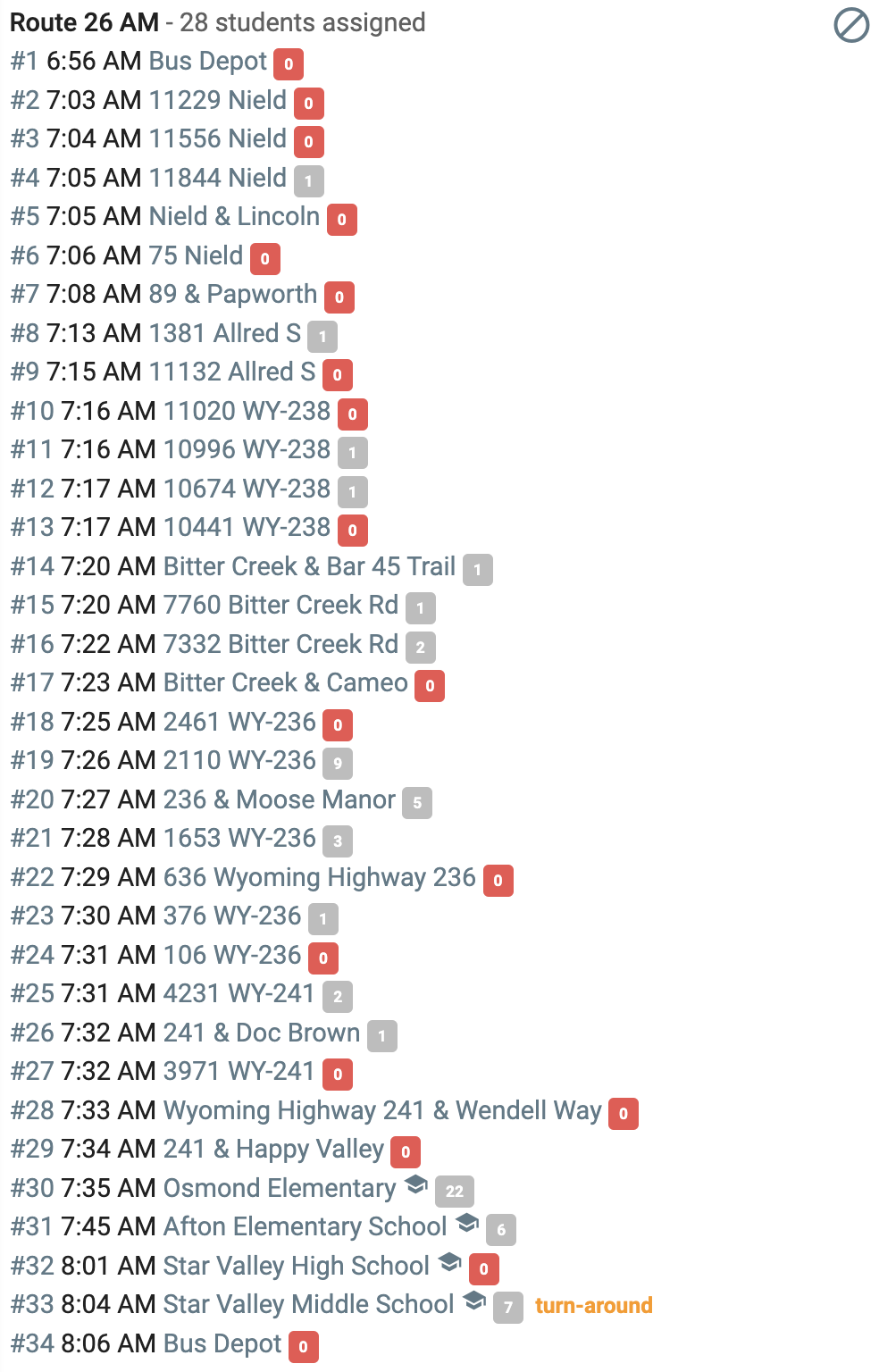Select 7332 Bitter Creek Rd stop
879x1372 pixels.
click(x=281, y=644)
